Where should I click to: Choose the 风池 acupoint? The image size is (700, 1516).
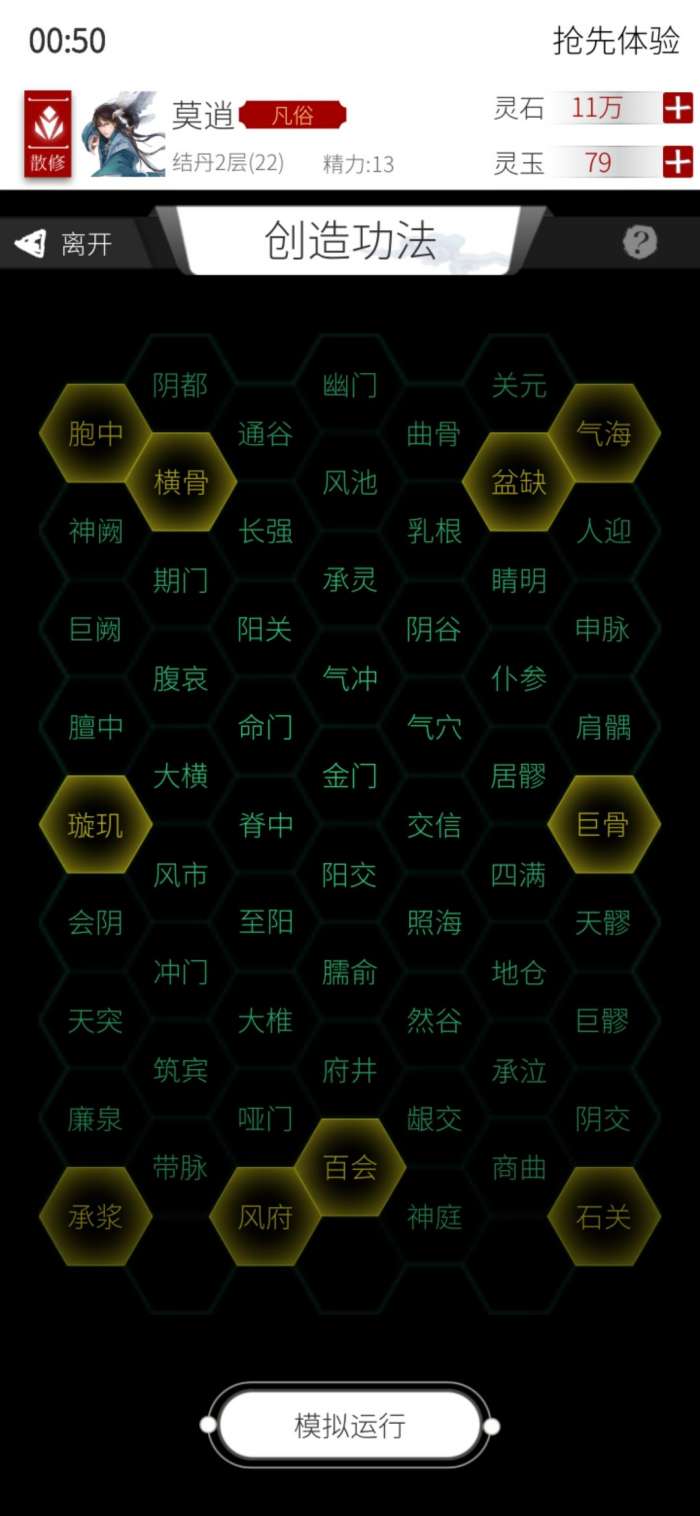(x=350, y=482)
